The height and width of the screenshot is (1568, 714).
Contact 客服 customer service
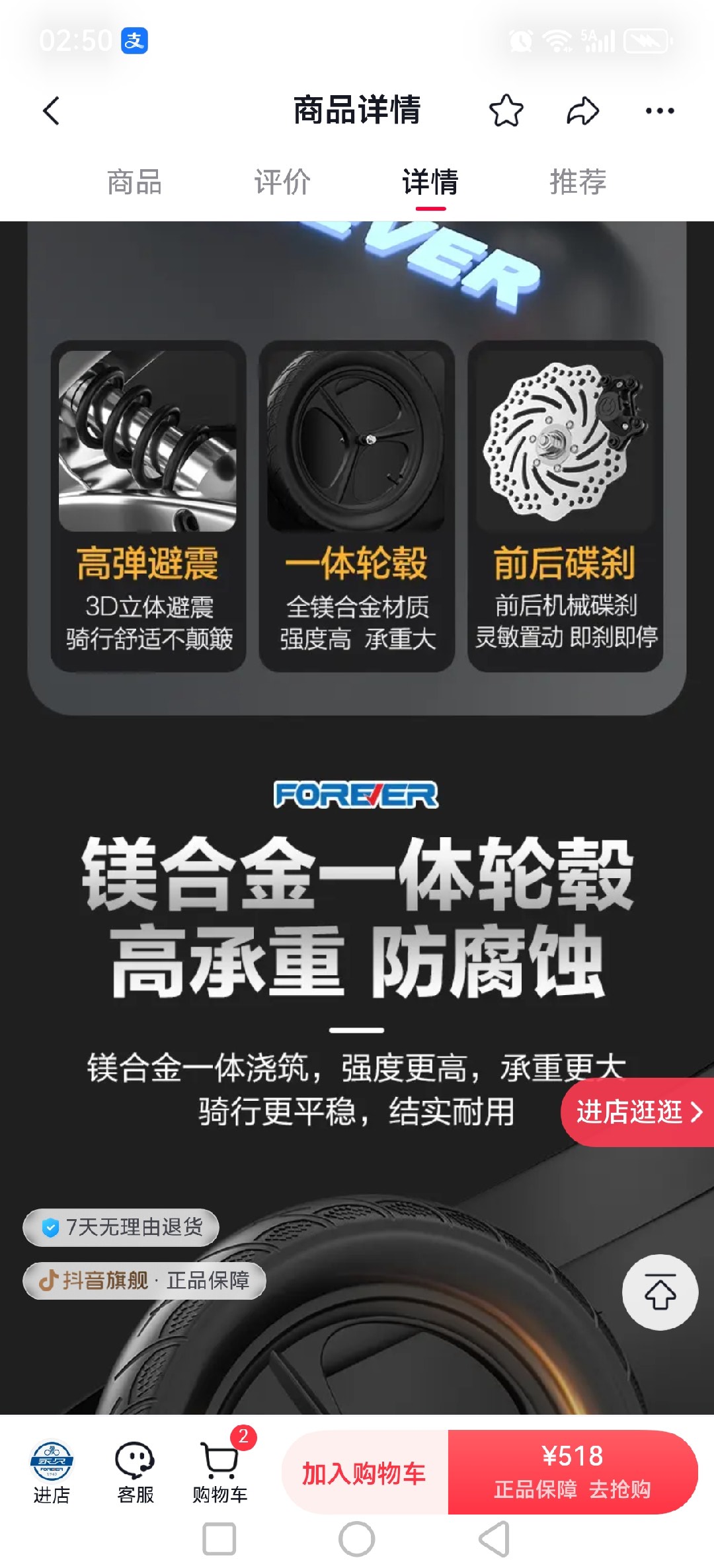pyautogui.click(x=136, y=1472)
